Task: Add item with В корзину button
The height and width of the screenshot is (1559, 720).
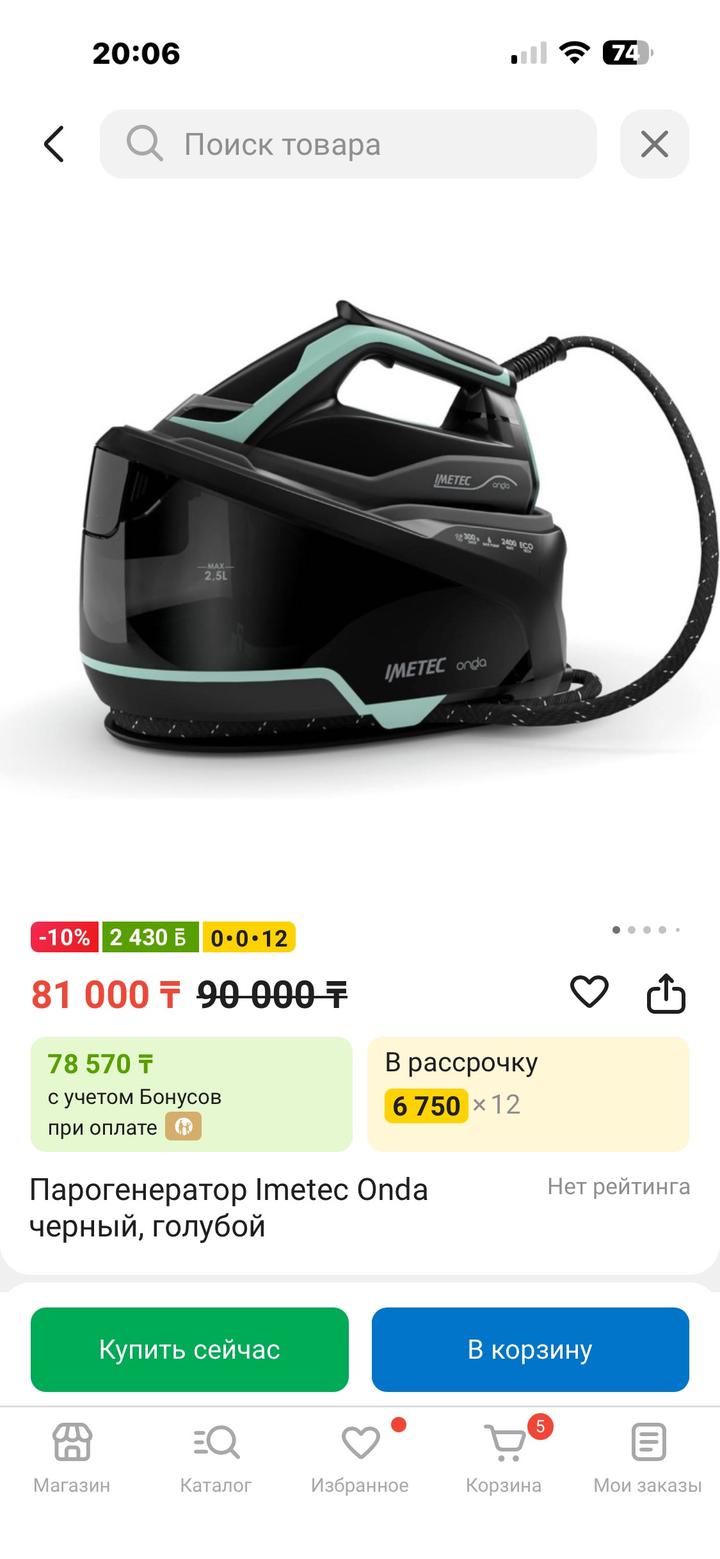Action: tap(530, 1349)
